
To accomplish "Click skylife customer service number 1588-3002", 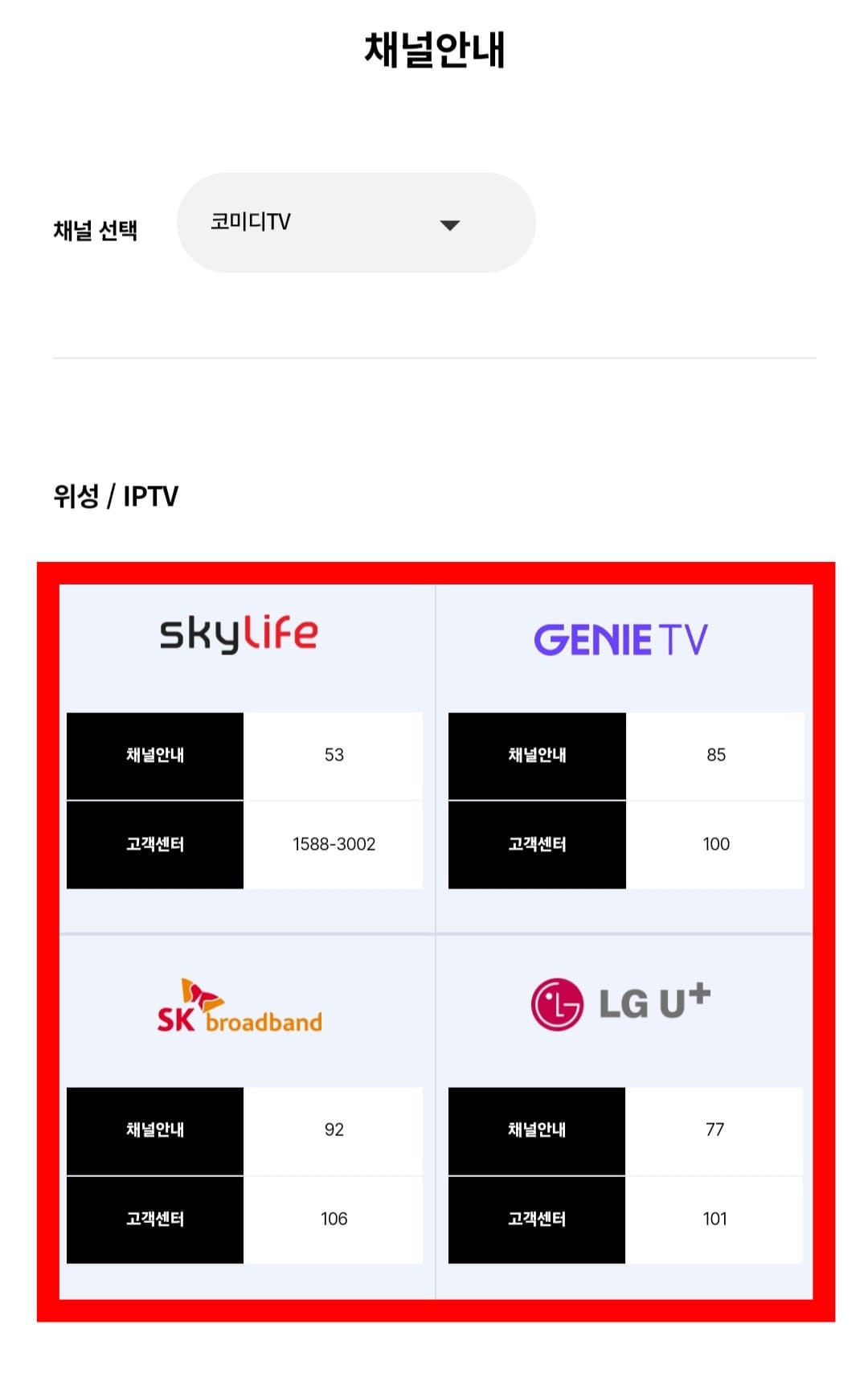I will click(334, 844).
